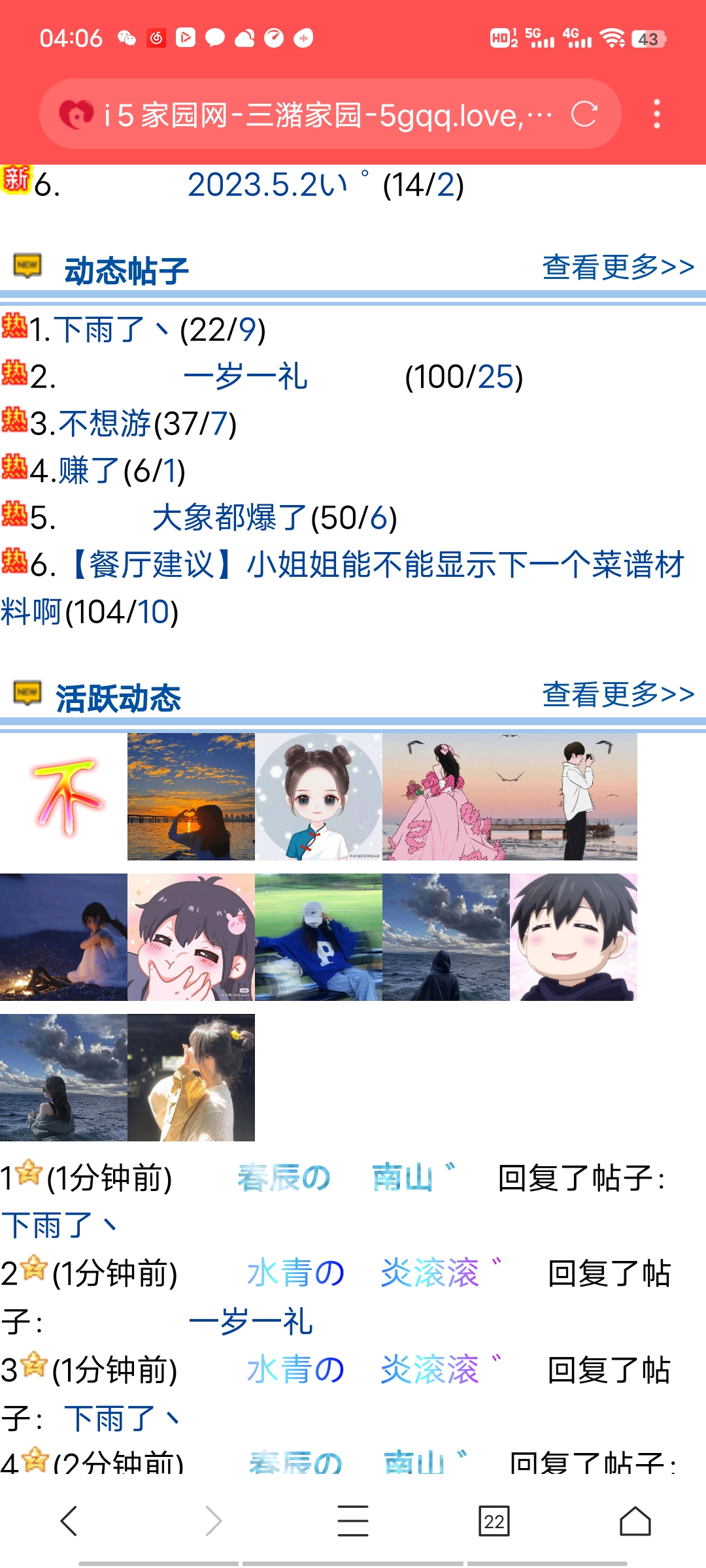This screenshot has height=1568, width=706.
Task: Open 查看更多 next to 活跃动态
Action: click(x=618, y=694)
